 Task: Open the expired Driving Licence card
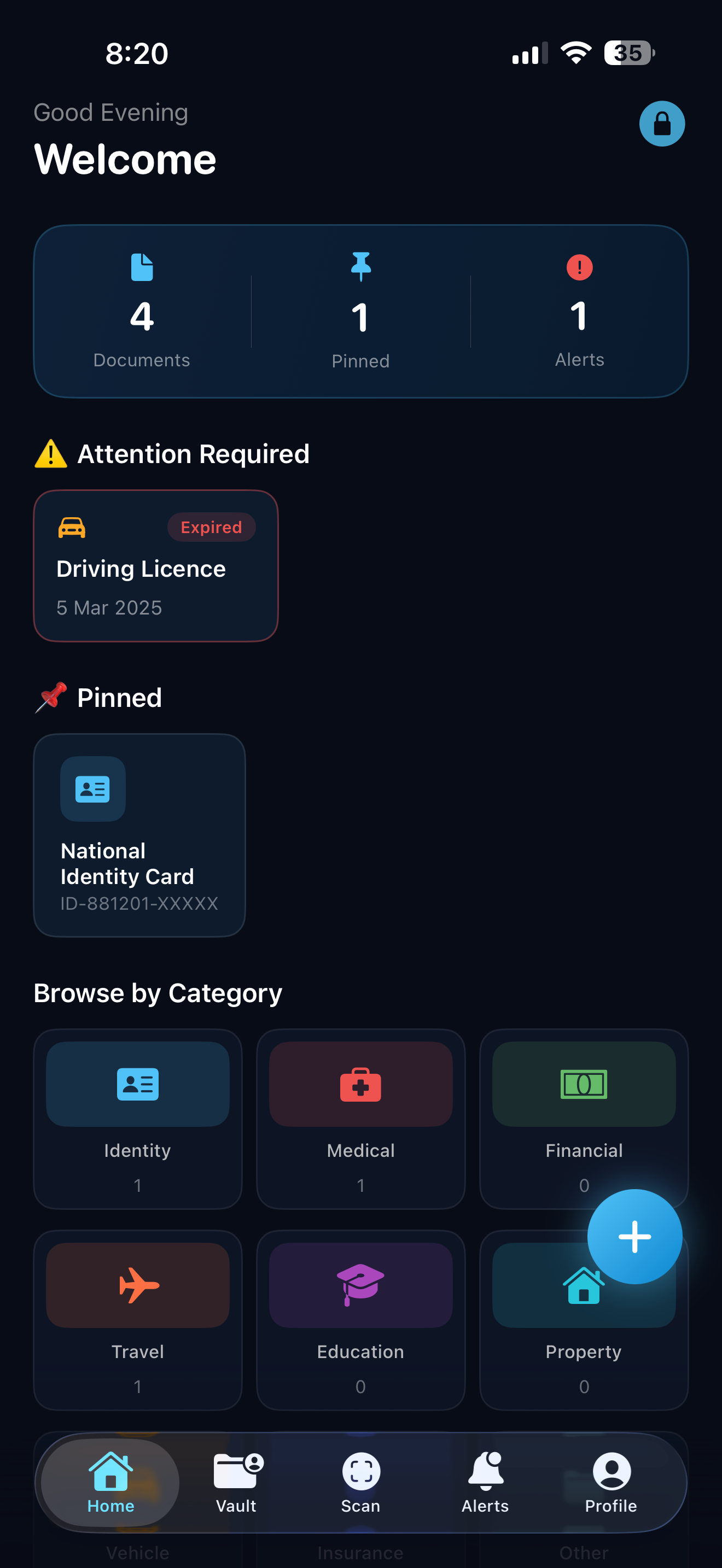click(156, 565)
